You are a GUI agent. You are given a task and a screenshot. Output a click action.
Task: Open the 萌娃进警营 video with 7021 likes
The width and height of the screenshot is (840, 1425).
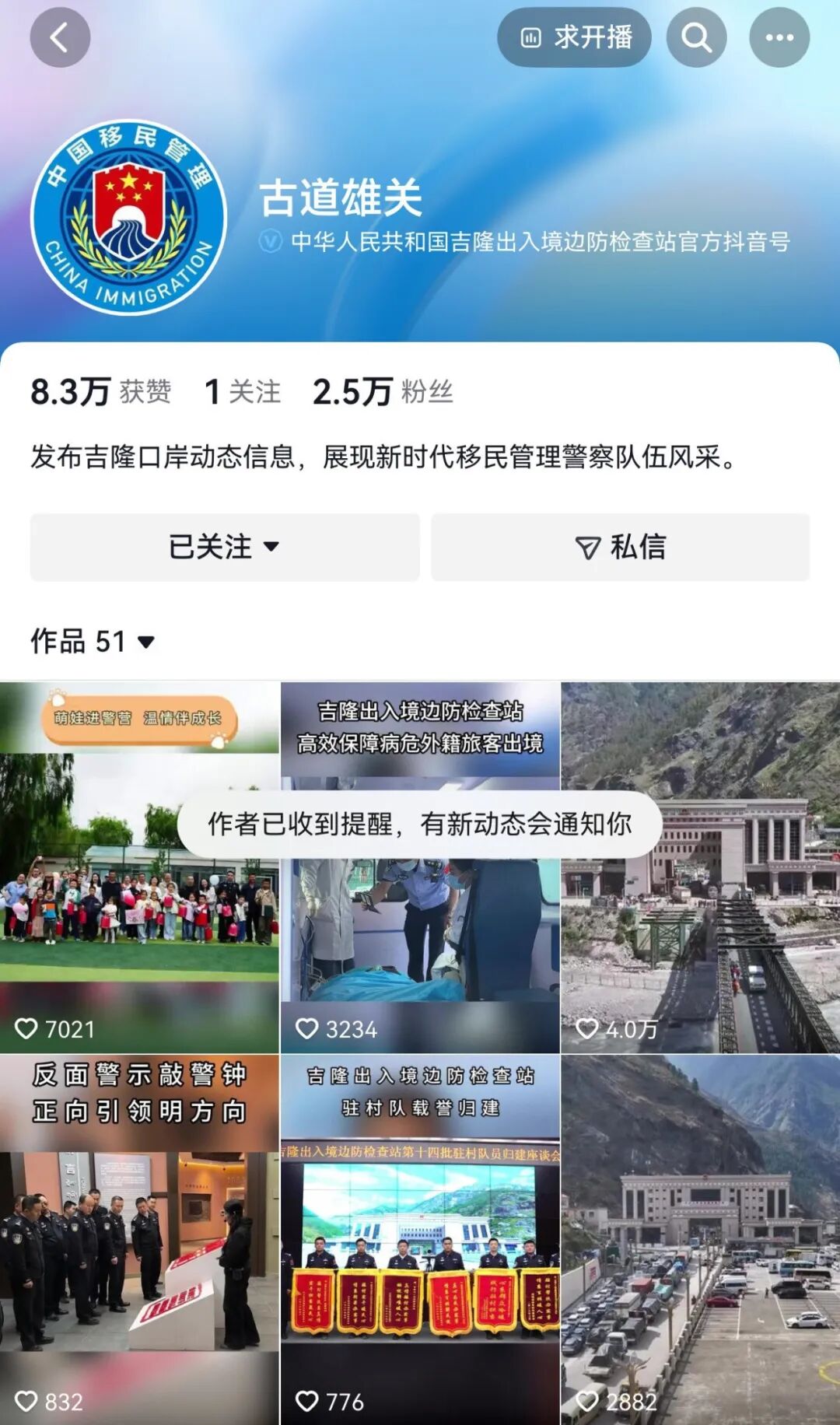[x=139, y=867]
